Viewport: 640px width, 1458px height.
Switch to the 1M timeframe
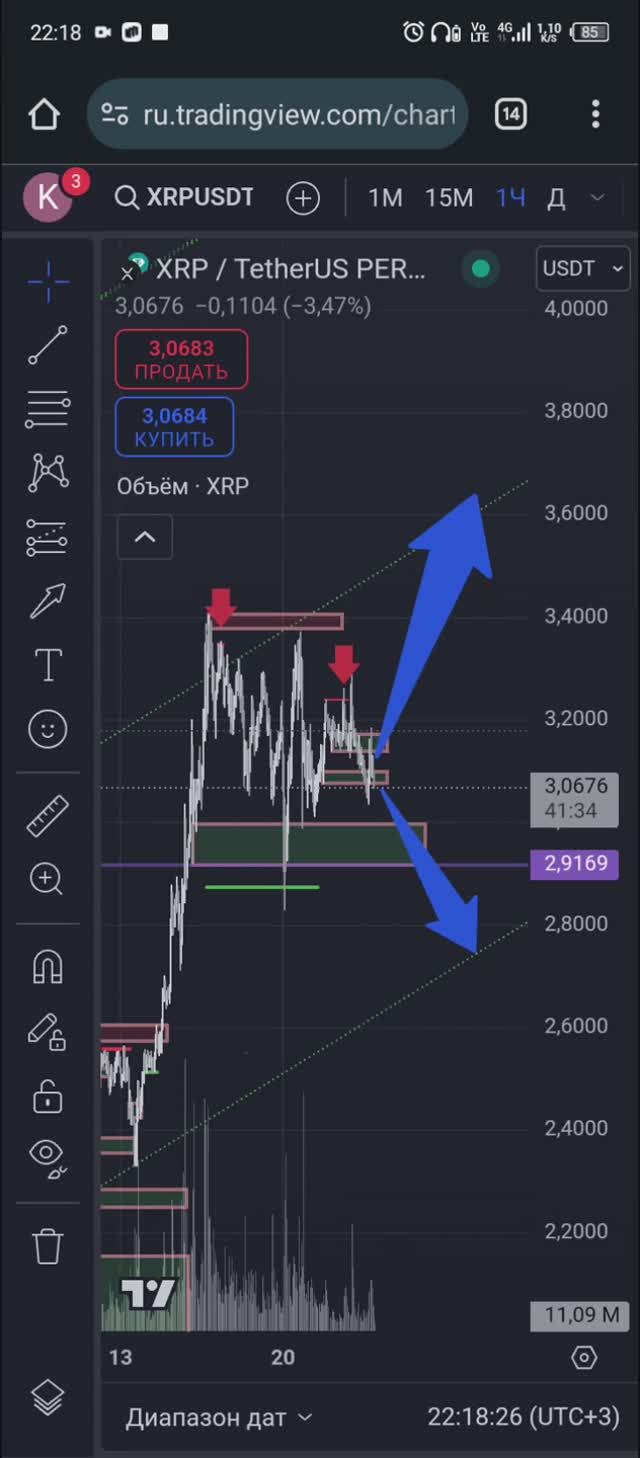[385, 198]
